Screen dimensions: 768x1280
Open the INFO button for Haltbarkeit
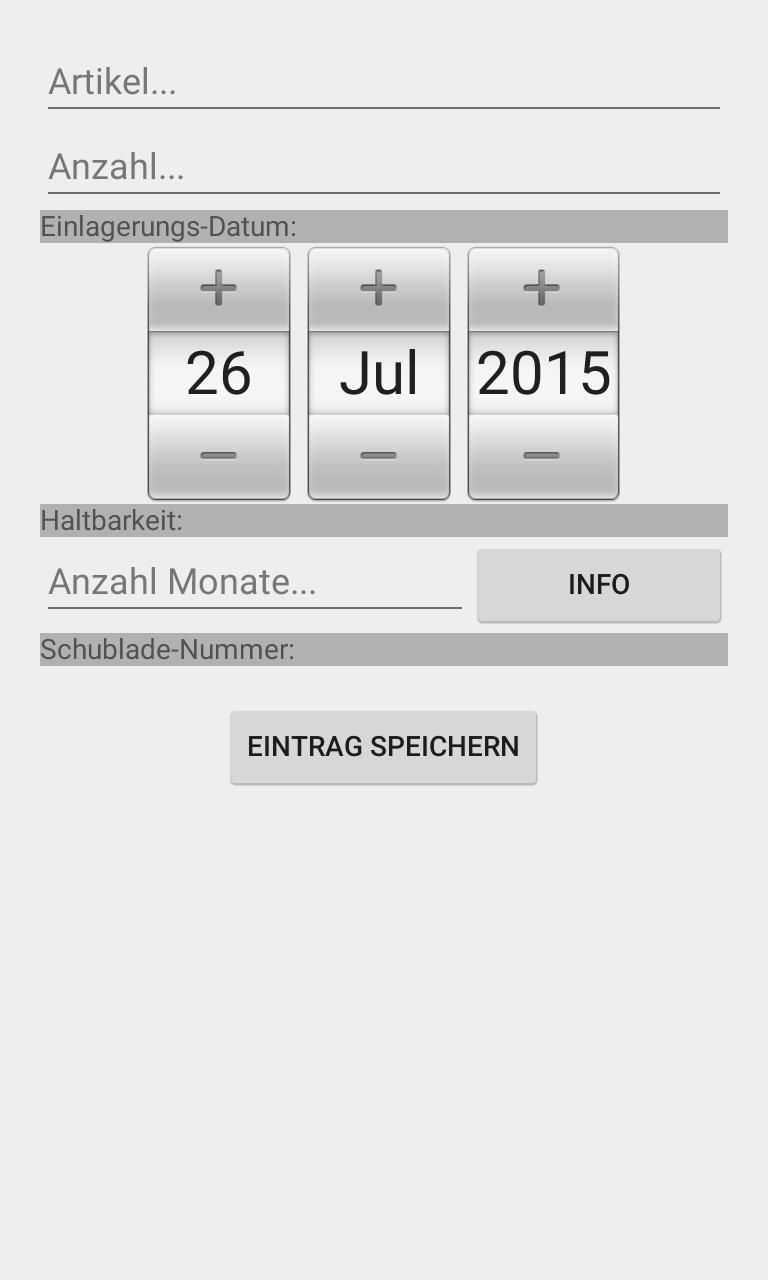tap(598, 585)
